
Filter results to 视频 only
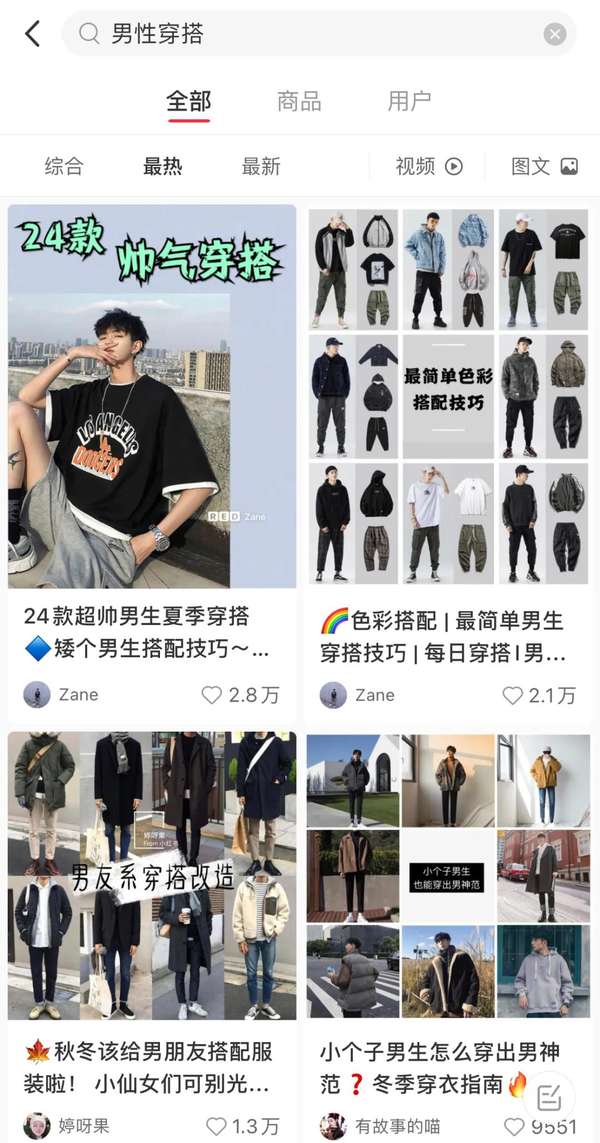(428, 167)
